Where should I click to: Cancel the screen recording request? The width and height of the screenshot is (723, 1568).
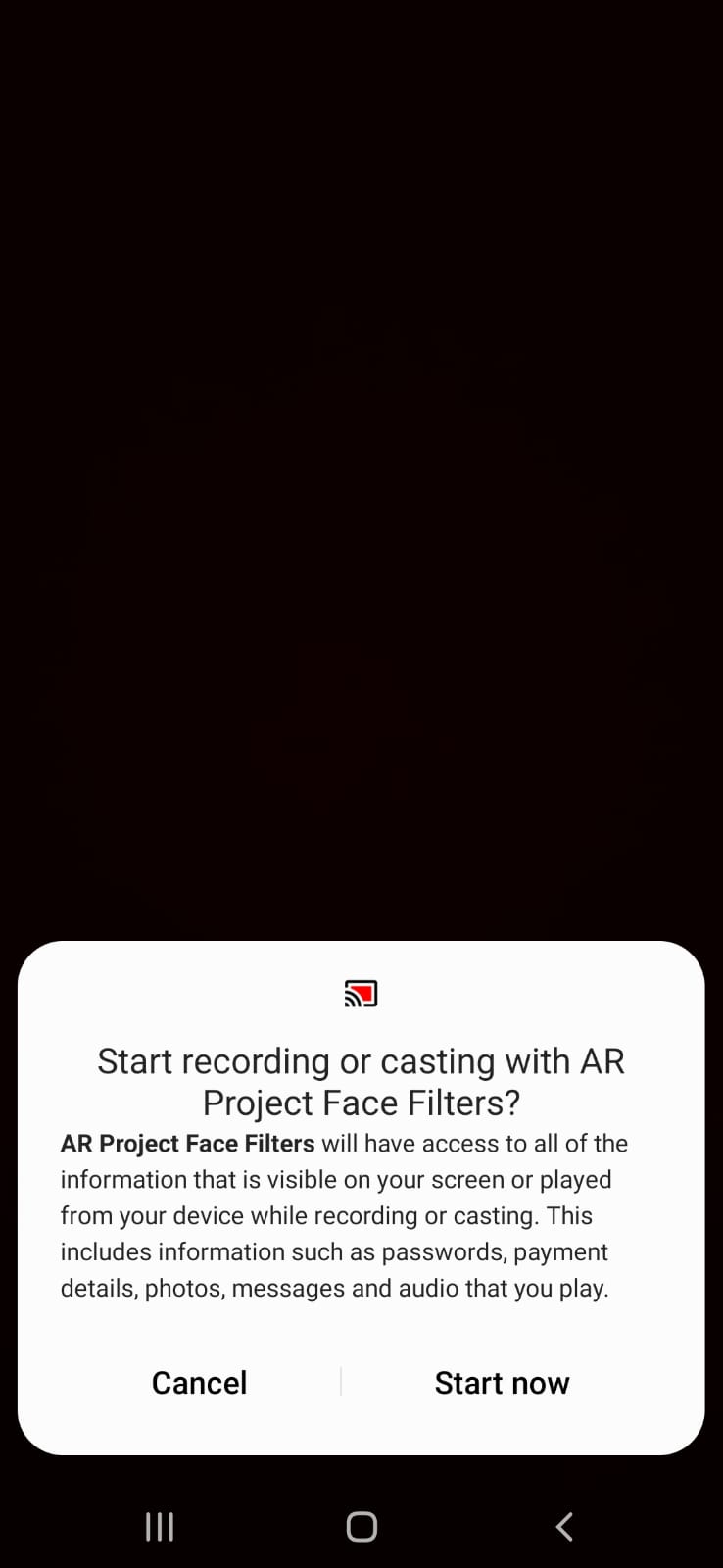[199, 1383]
